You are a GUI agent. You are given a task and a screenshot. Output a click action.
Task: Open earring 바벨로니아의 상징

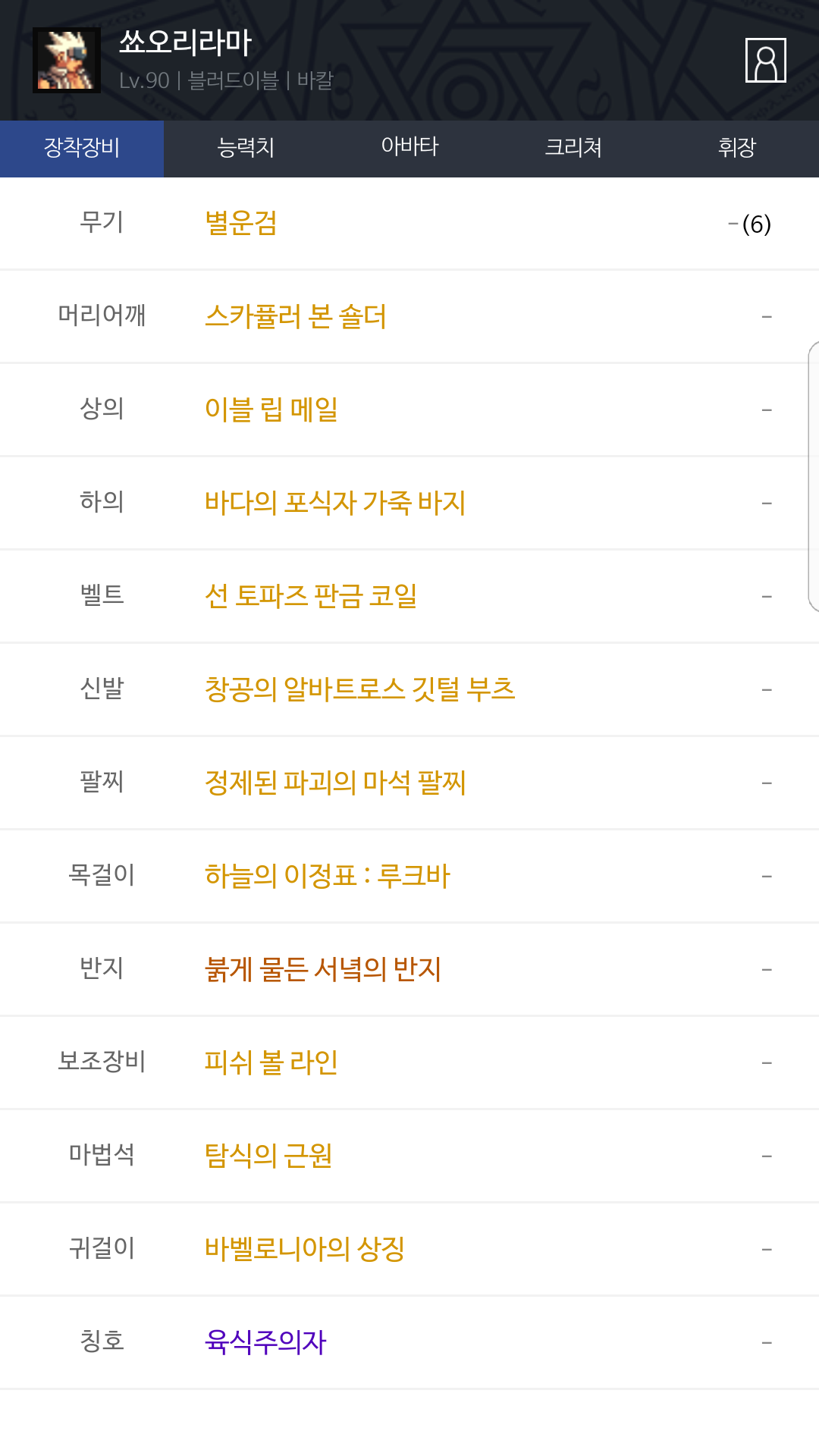(x=305, y=1249)
